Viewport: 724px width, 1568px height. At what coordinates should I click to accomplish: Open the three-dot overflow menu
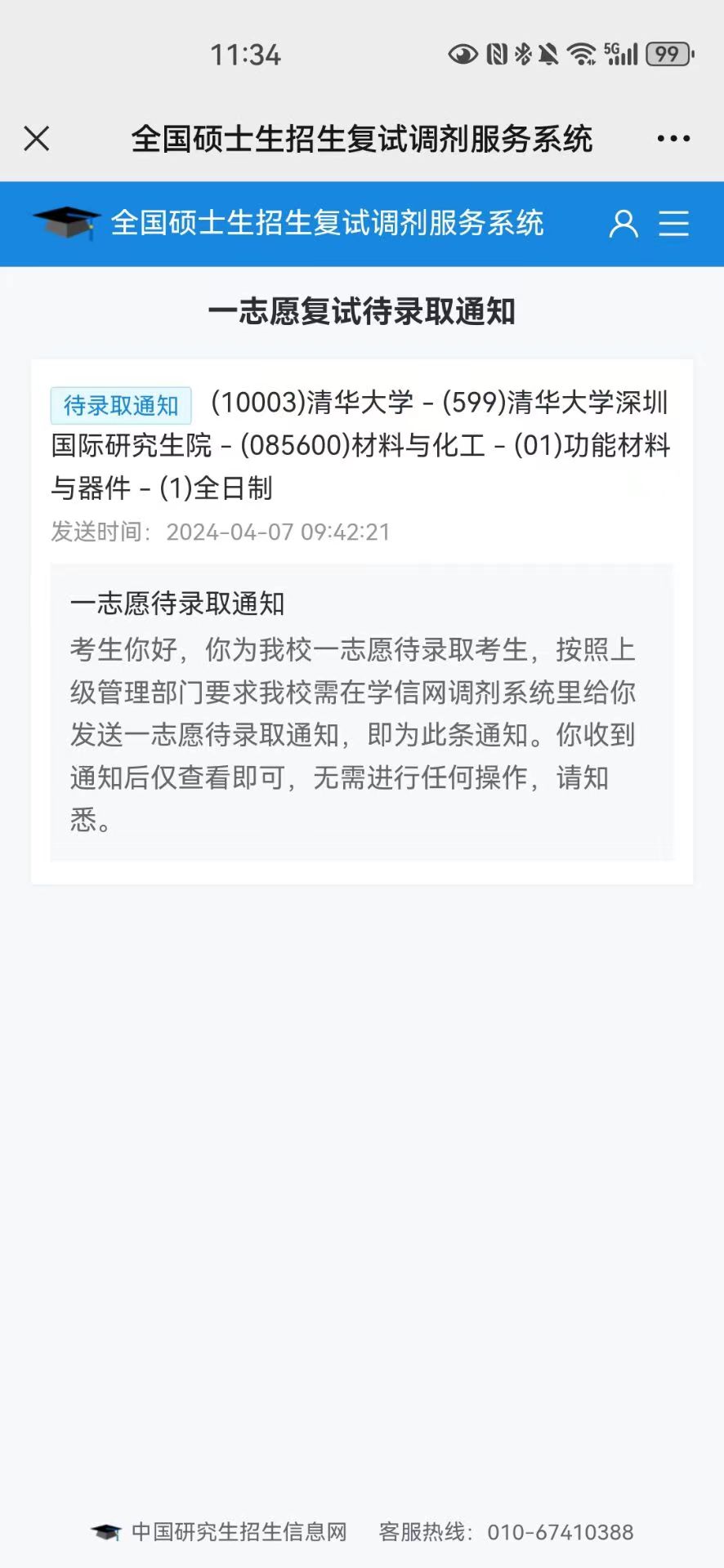[x=673, y=139]
